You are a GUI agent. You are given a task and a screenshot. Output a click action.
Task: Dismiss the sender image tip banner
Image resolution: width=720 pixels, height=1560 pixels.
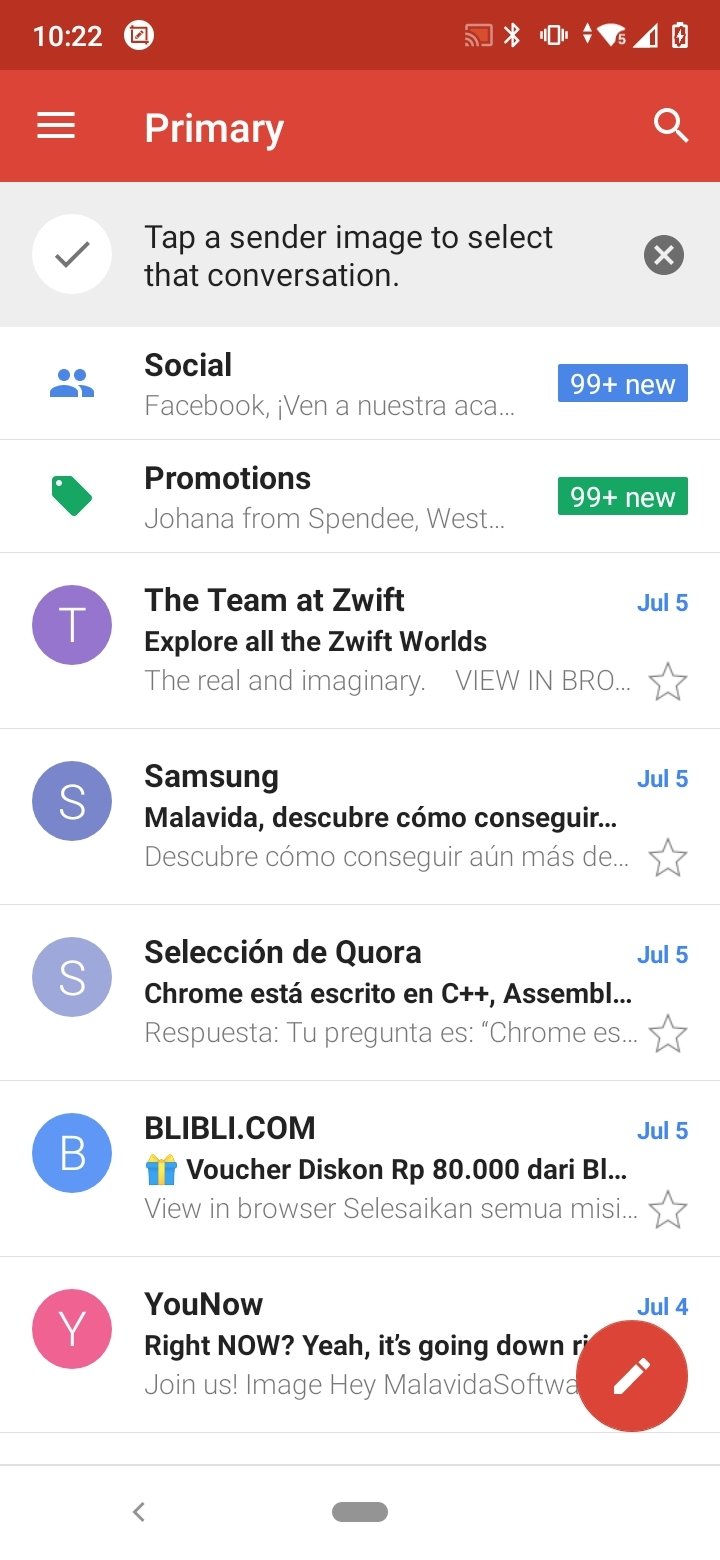[664, 255]
